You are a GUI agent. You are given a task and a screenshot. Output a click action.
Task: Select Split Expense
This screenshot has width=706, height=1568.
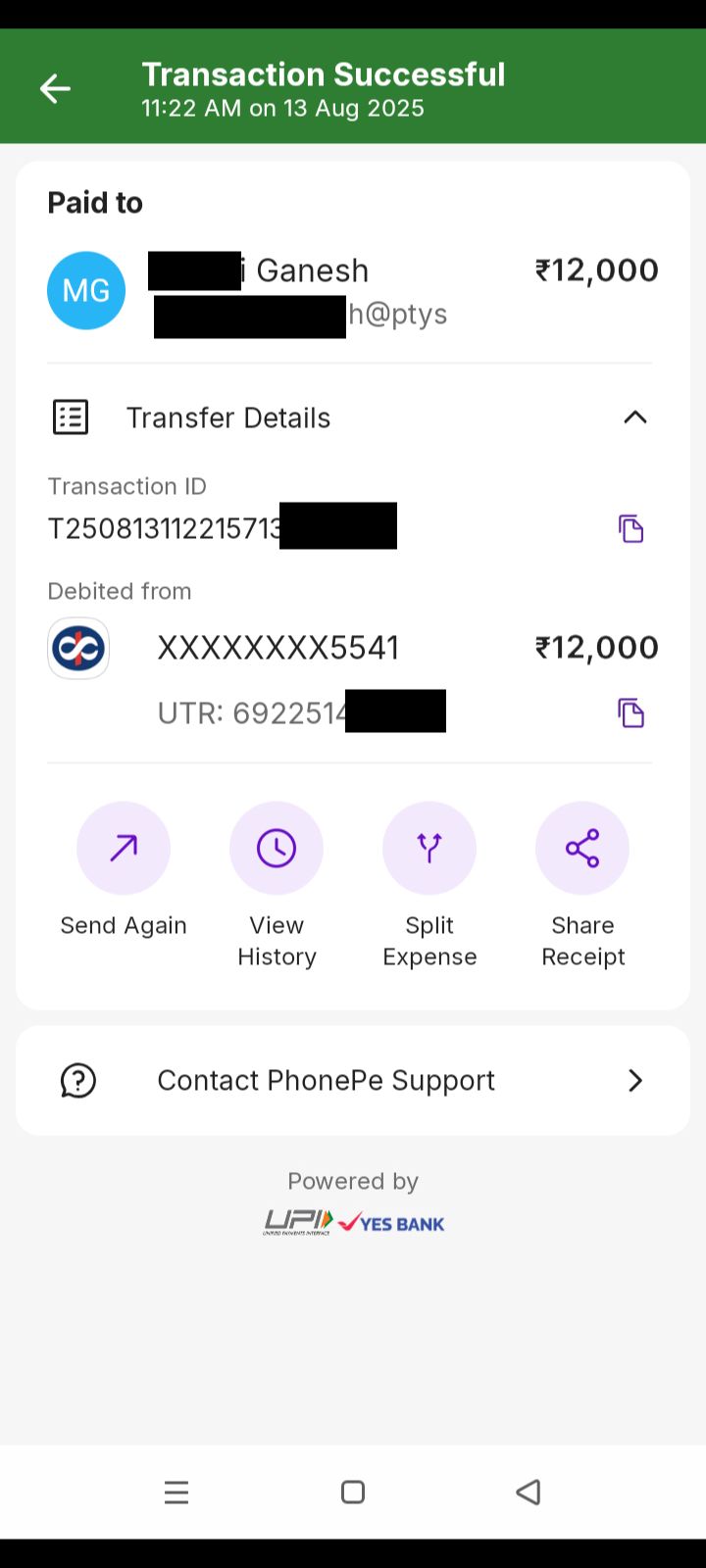coord(429,849)
